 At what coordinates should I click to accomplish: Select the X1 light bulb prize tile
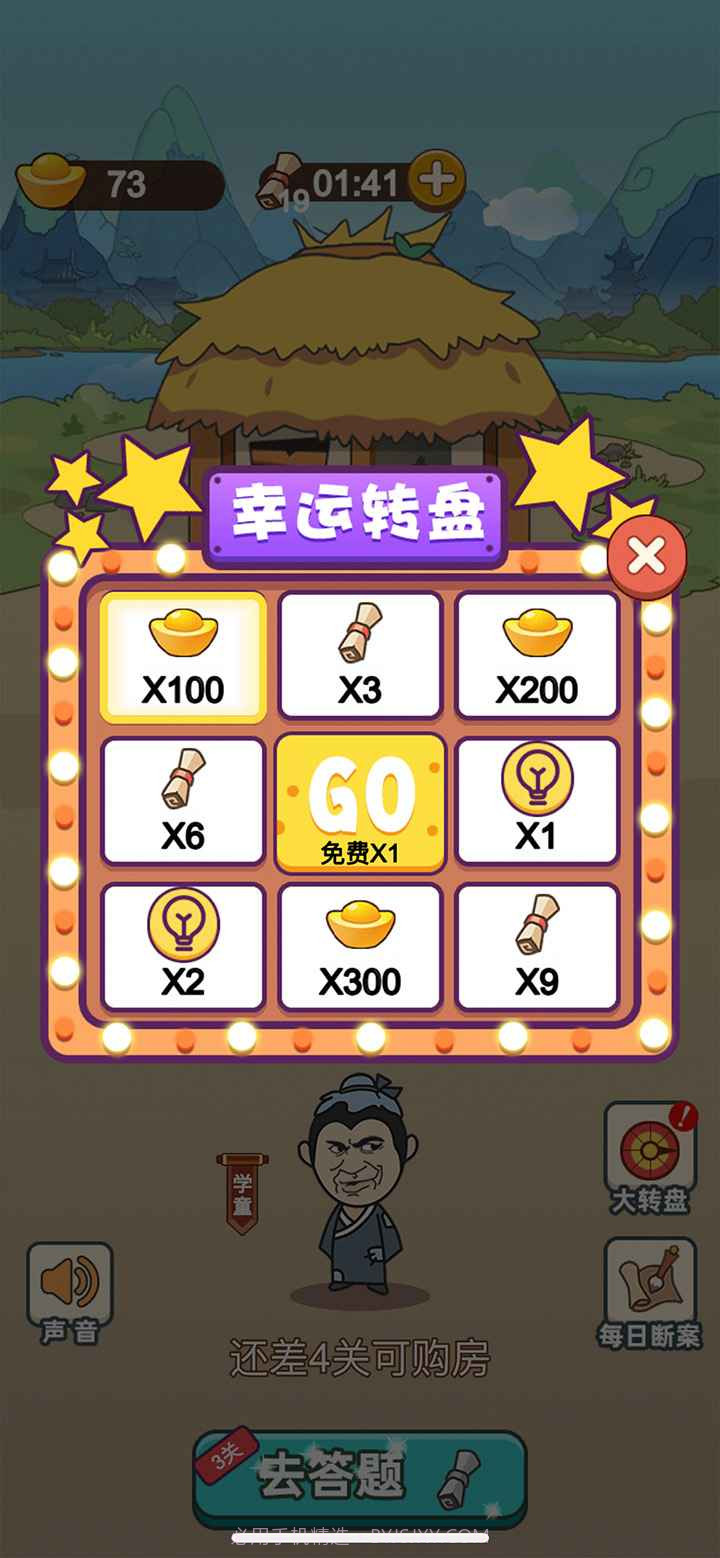coord(538,800)
